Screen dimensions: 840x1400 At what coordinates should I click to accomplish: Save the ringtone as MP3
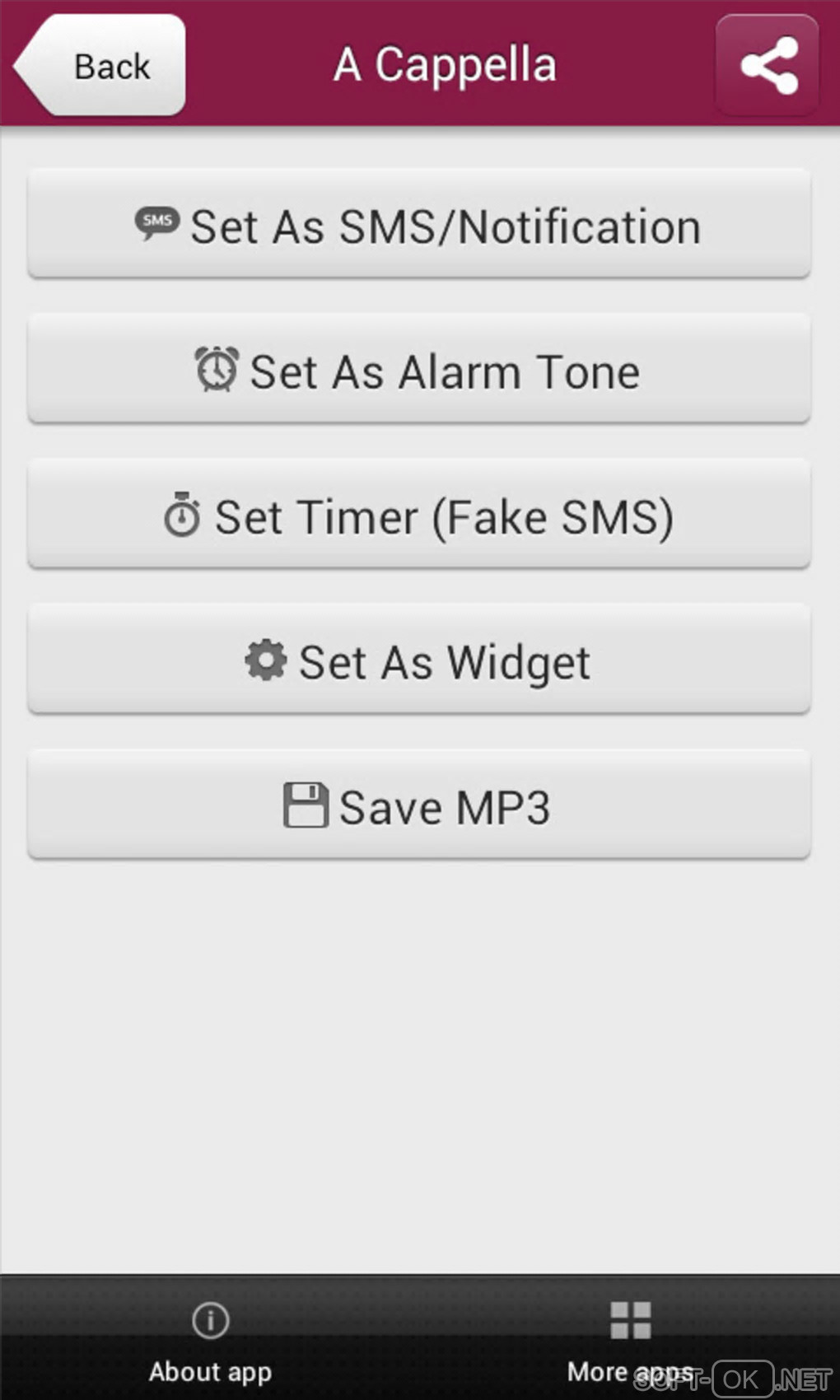(x=419, y=805)
